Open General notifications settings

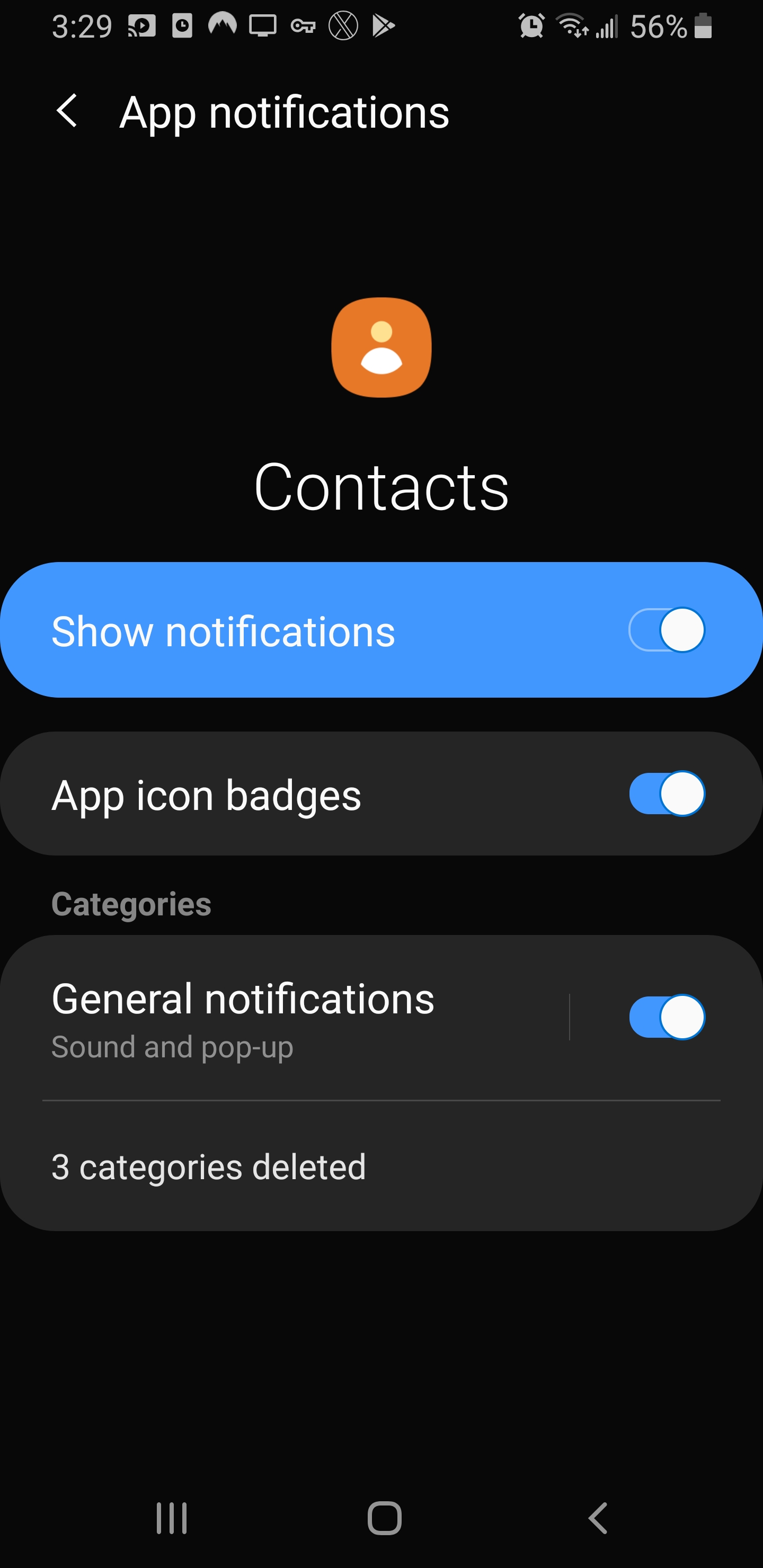click(244, 1017)
